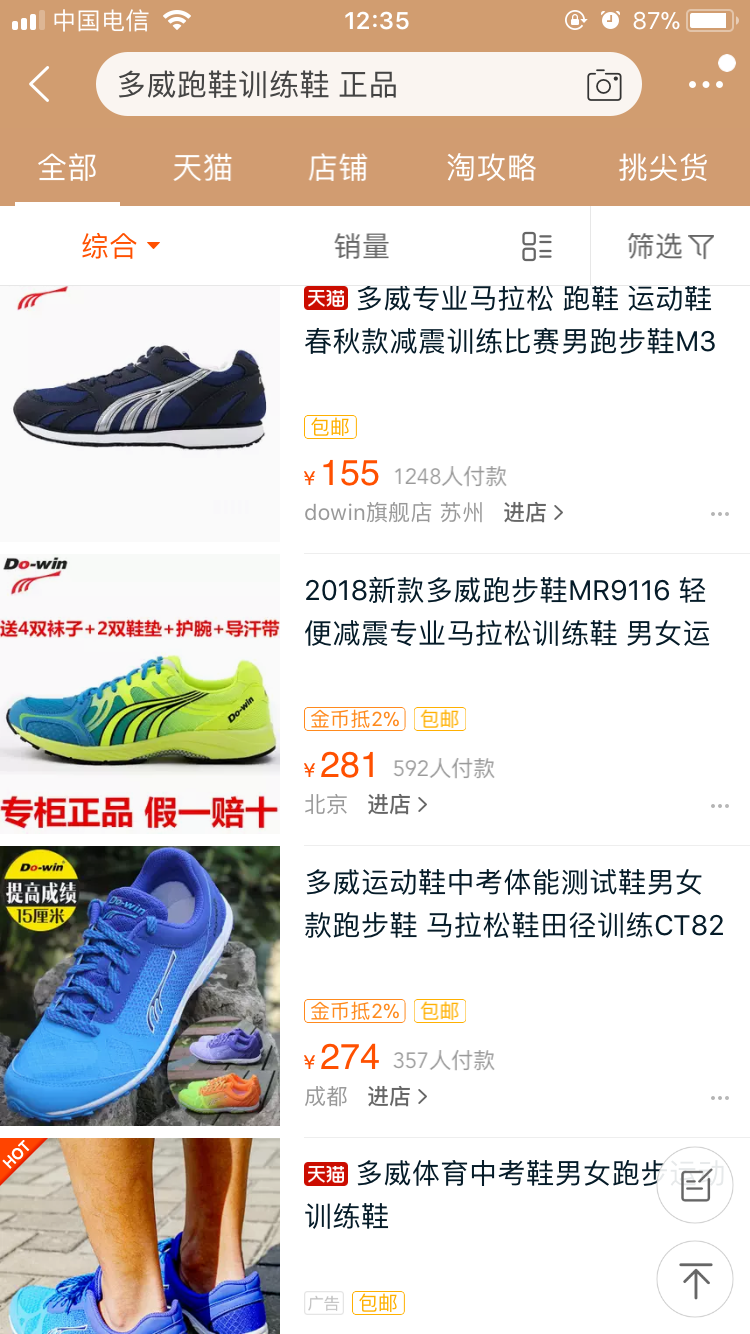Open the 筛选 filter panel

coord(670,246)
